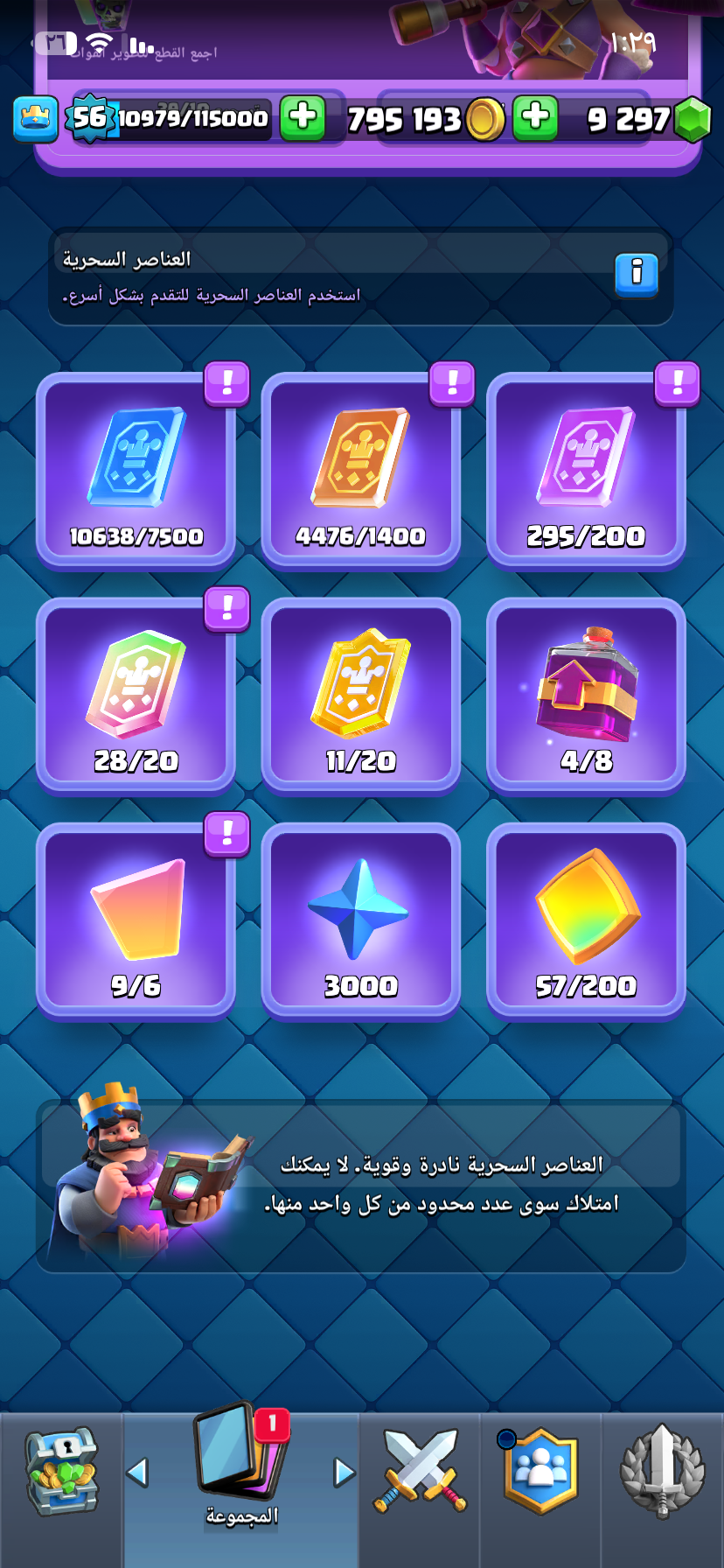
Task: Open the purple wild card 295/200
Action: tap(586, 471)
